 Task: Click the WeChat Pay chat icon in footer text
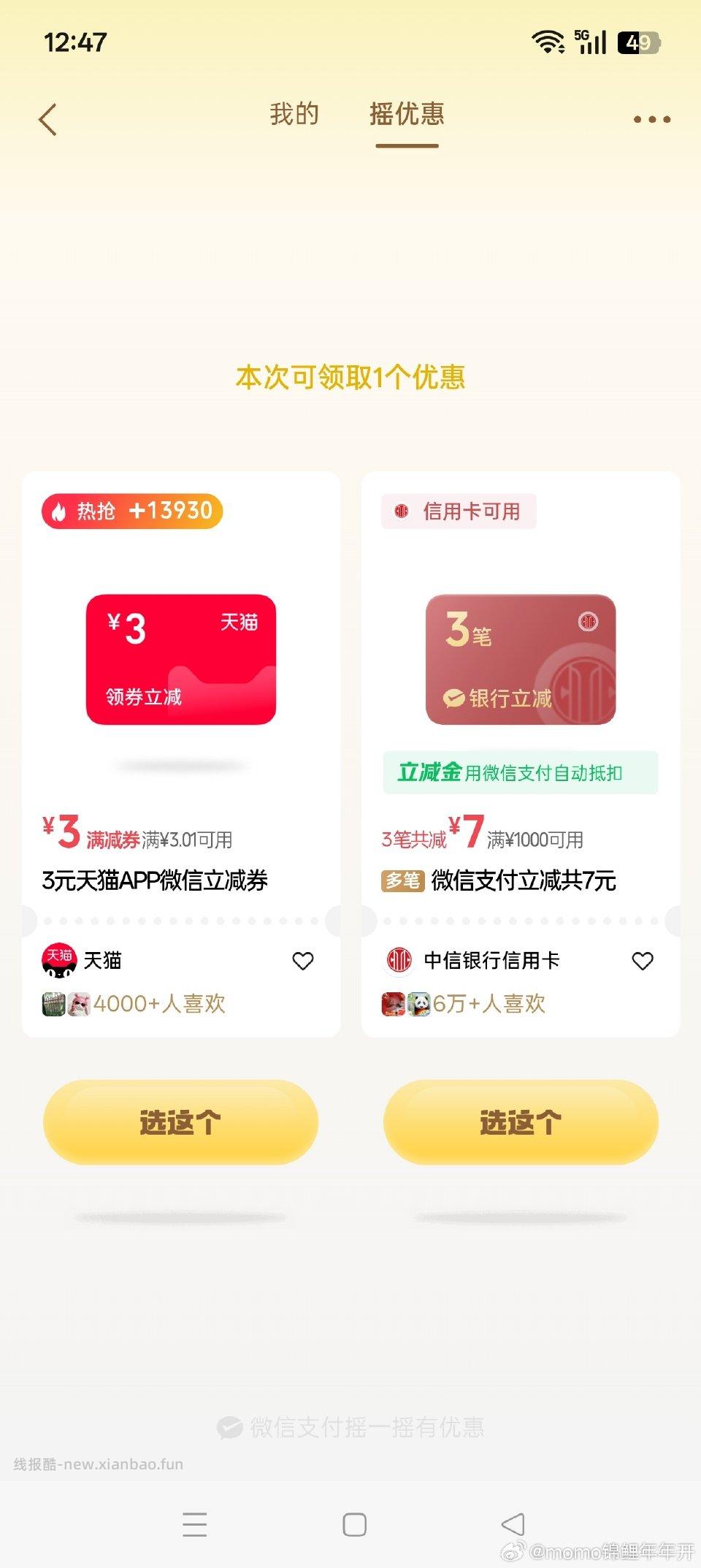click(229, 1428)
